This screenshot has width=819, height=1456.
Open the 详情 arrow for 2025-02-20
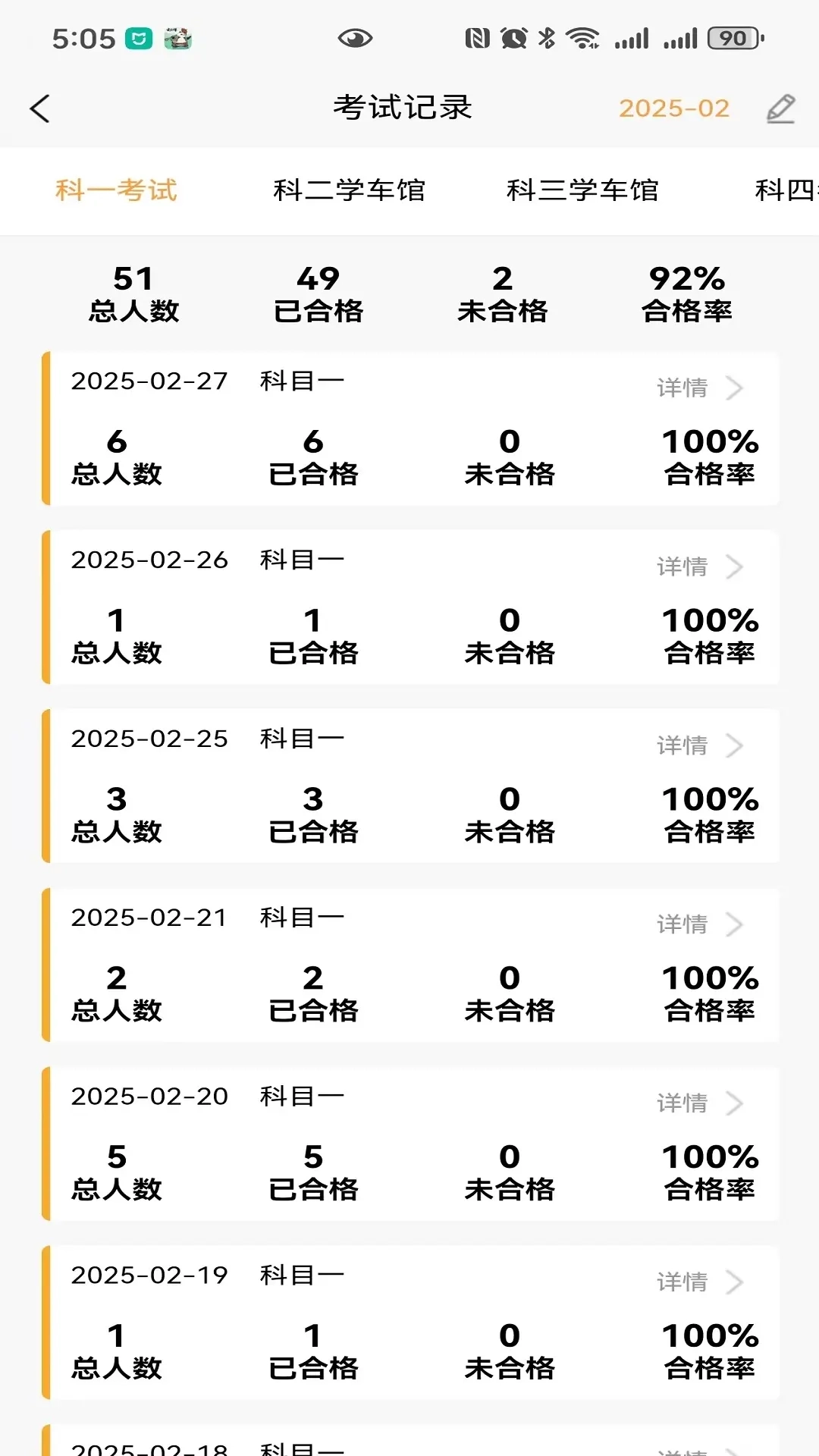pos(734,1103)
